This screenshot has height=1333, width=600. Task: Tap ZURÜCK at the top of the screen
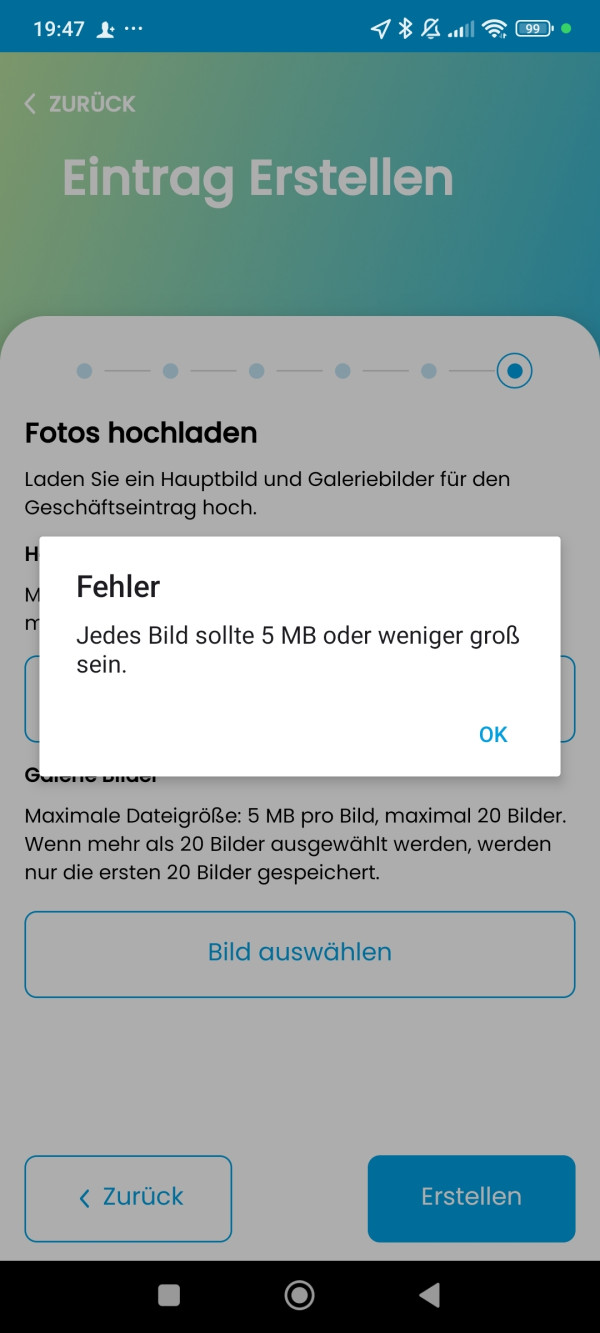80,104
